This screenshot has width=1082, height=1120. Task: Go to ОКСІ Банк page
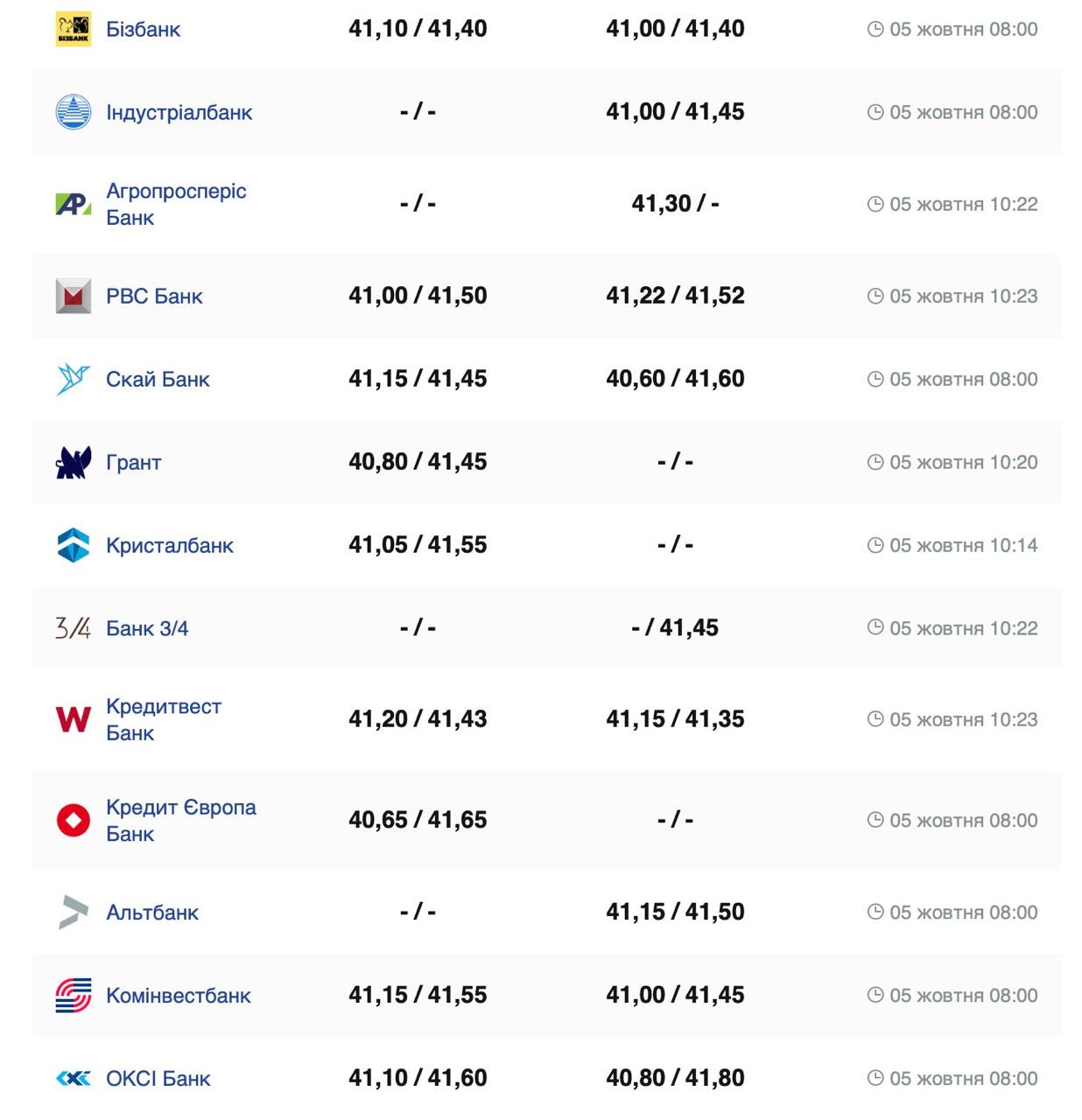158,1078
